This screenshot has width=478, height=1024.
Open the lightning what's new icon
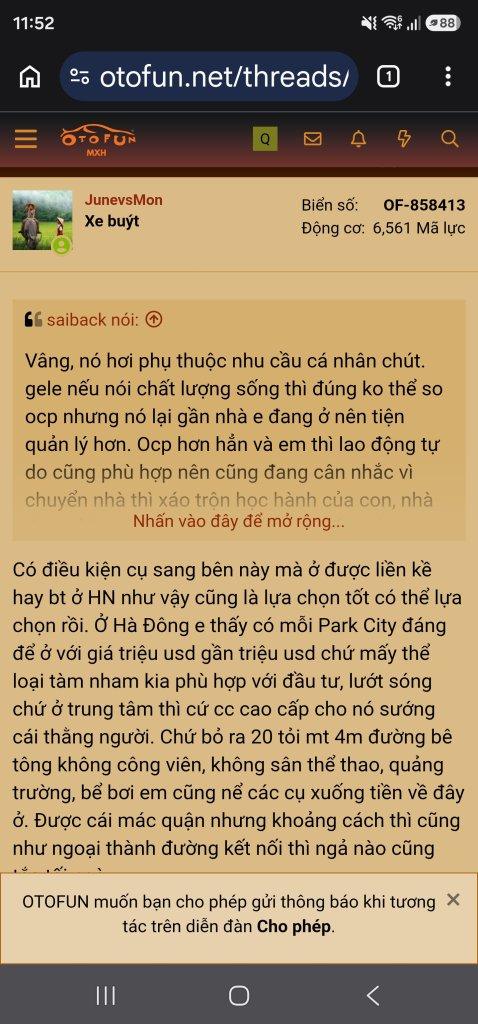coord(404,139)
